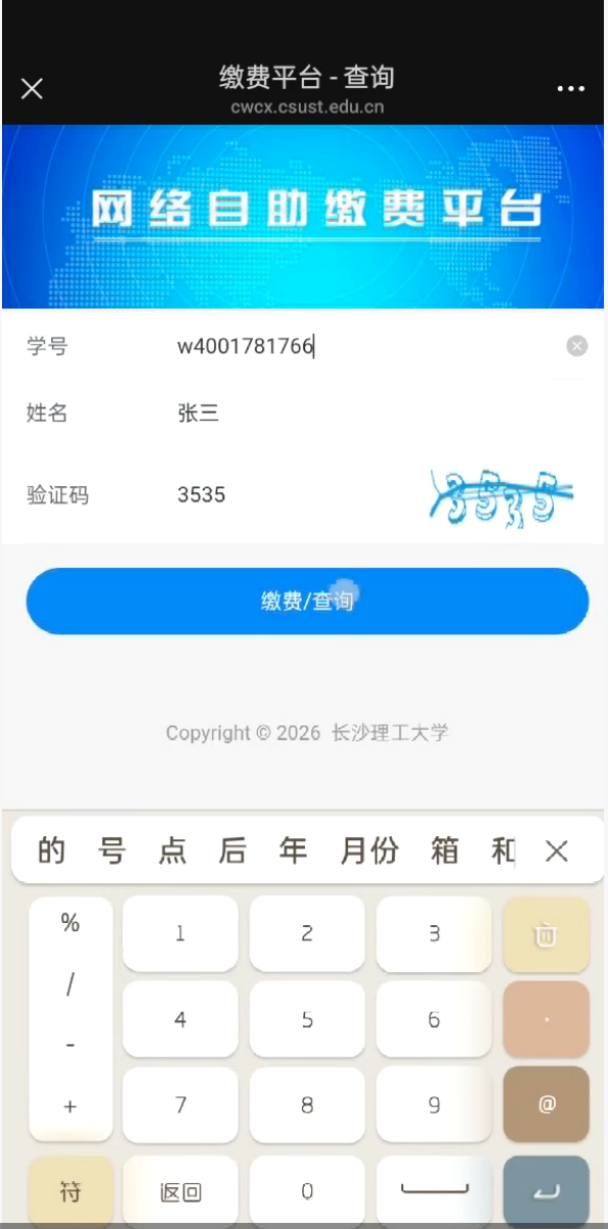Enter the digit 0
The height and width of the screenshot is (1229, 608).
tap(307, 1191)
